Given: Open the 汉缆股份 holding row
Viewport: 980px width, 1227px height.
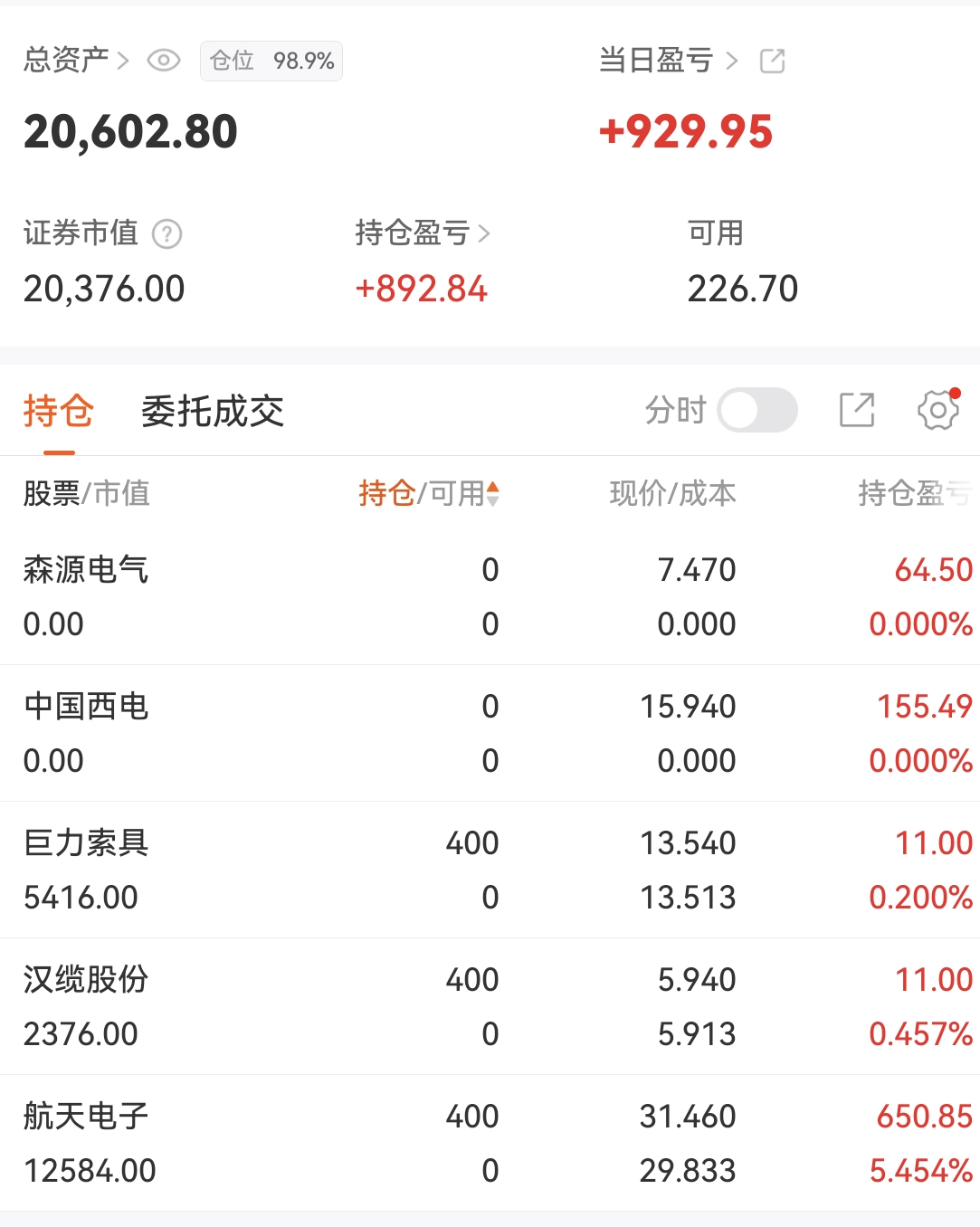Looking at the screenshot, I should pos(490,1007).
